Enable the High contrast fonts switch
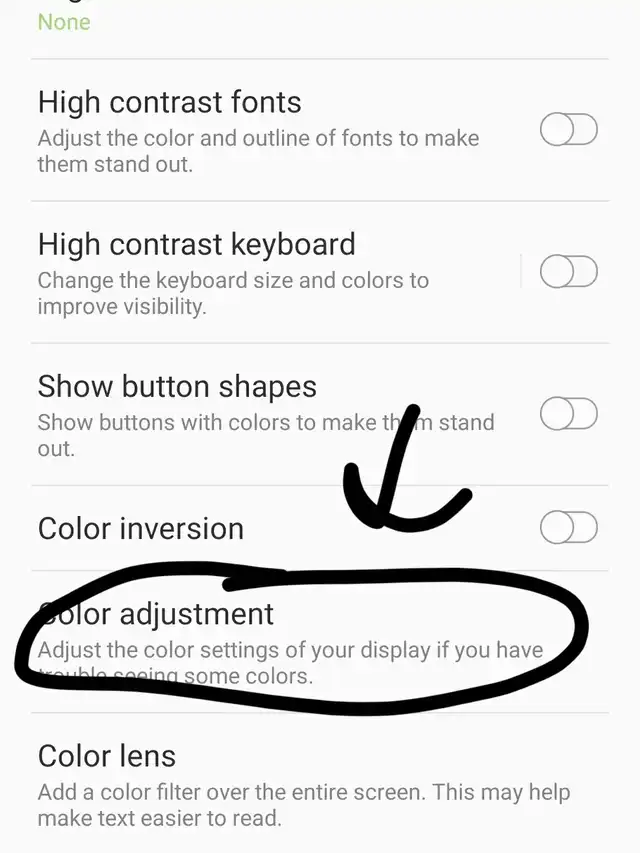This screenshot has width=640, height=853. [568, 129]
